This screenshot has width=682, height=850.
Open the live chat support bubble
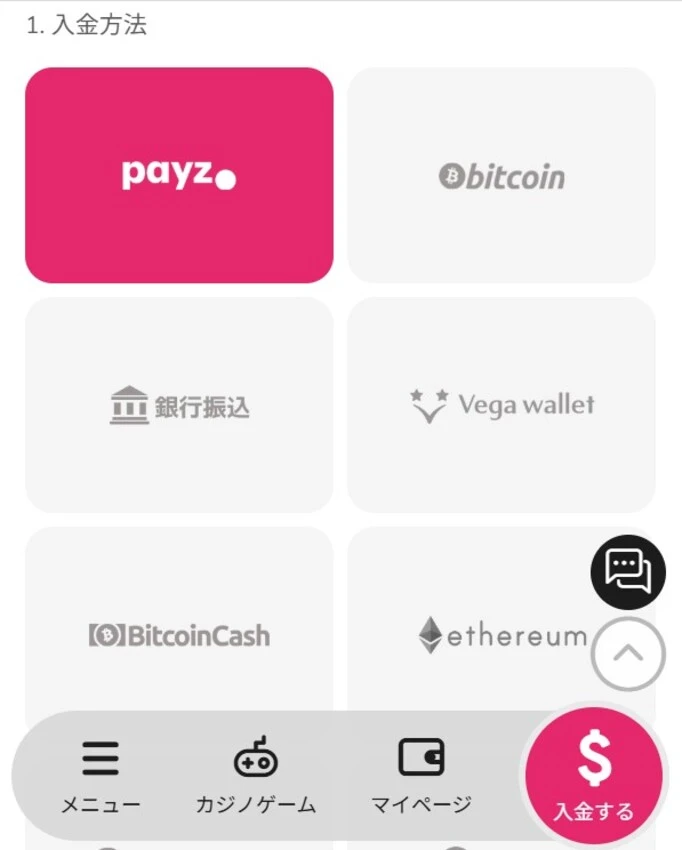pos(627,573)
